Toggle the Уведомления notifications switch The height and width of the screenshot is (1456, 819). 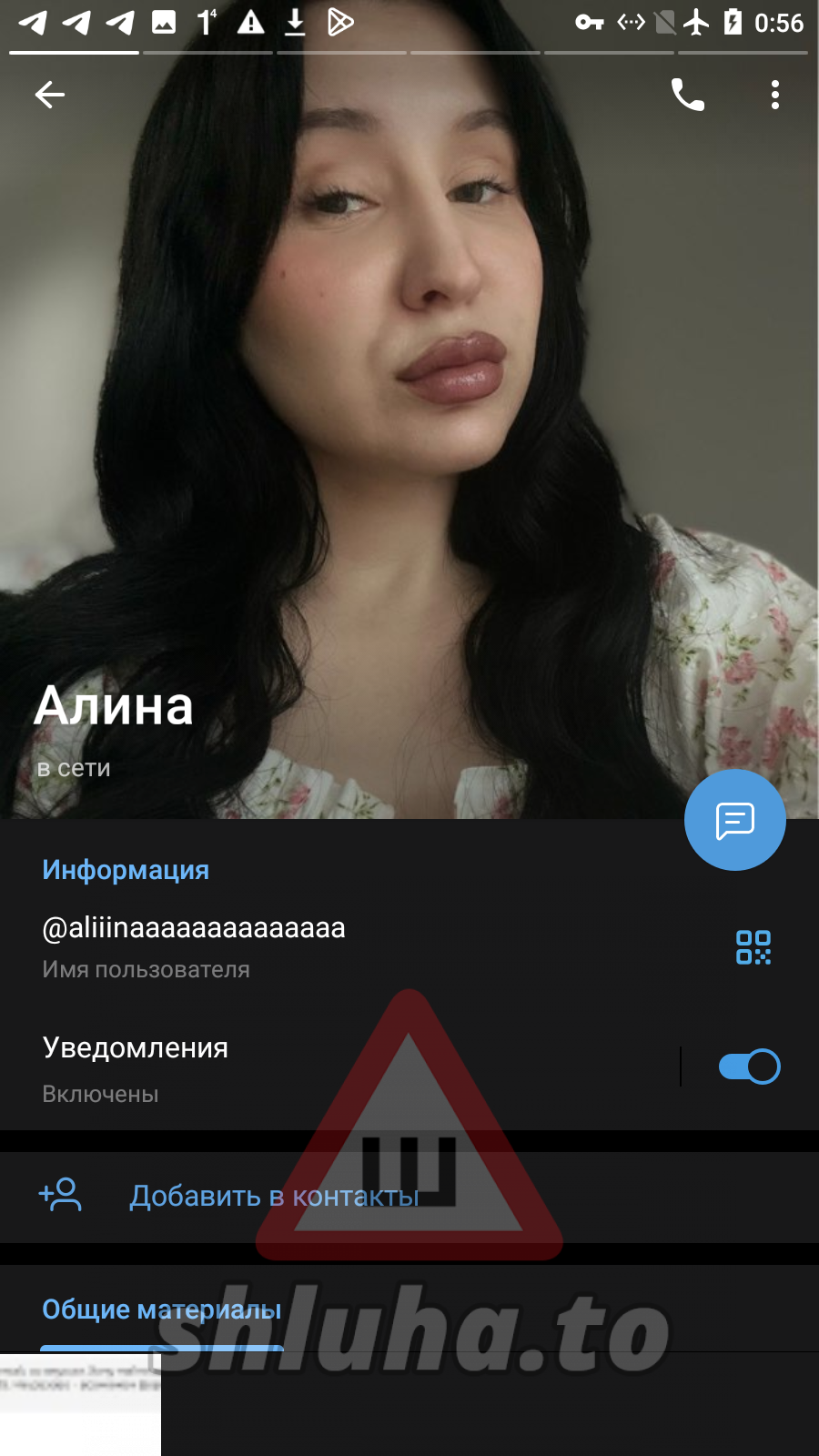point(748,1067)
